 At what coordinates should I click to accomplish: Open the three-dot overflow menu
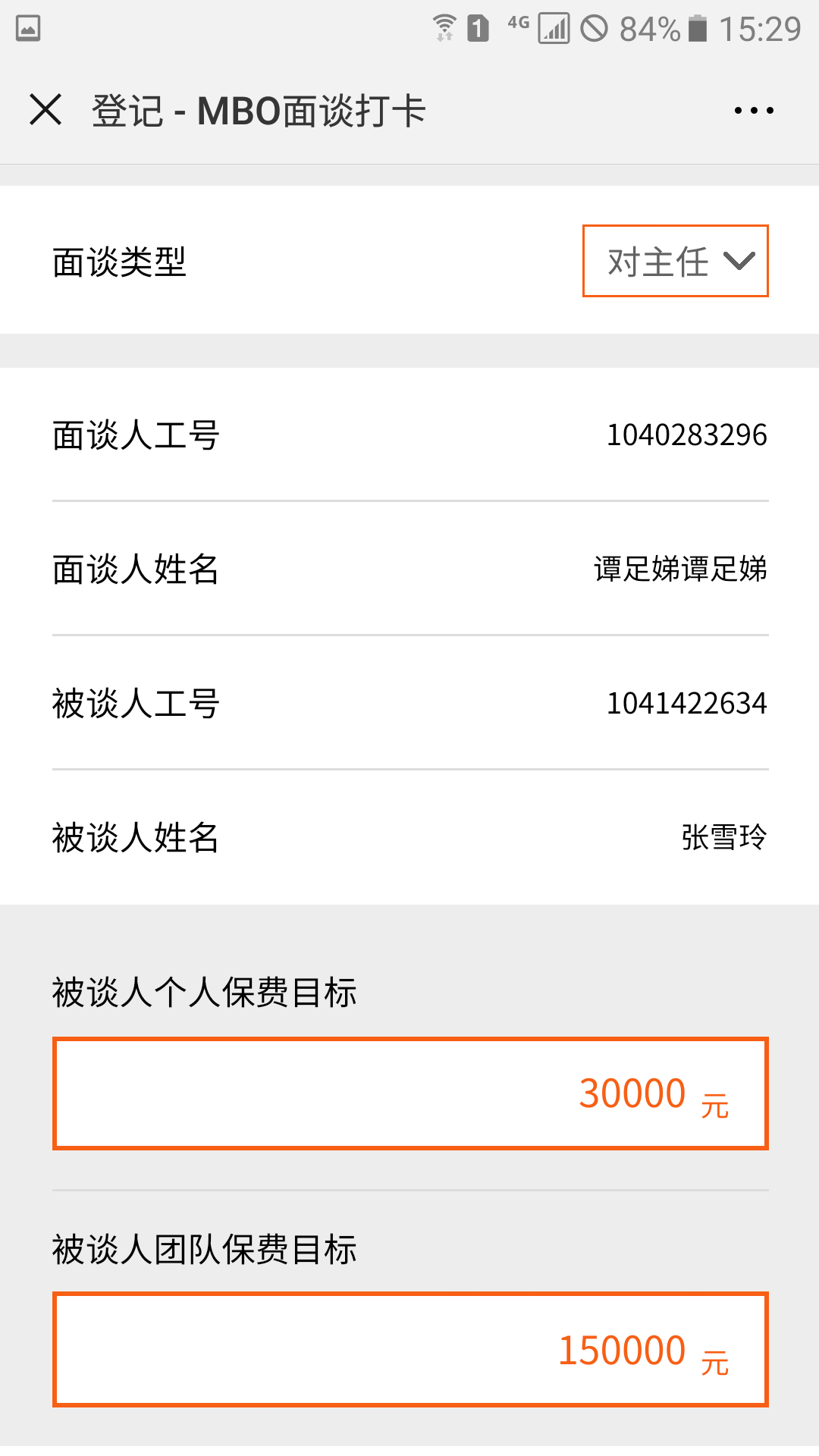[x=754, y=111]
